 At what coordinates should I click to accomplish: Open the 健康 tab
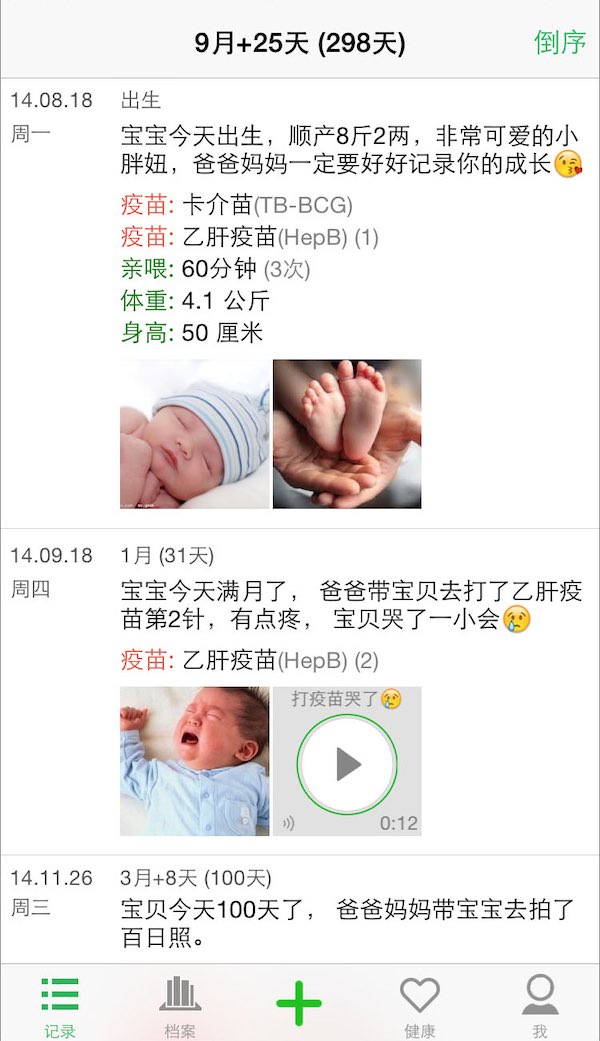coord(420,1003)
